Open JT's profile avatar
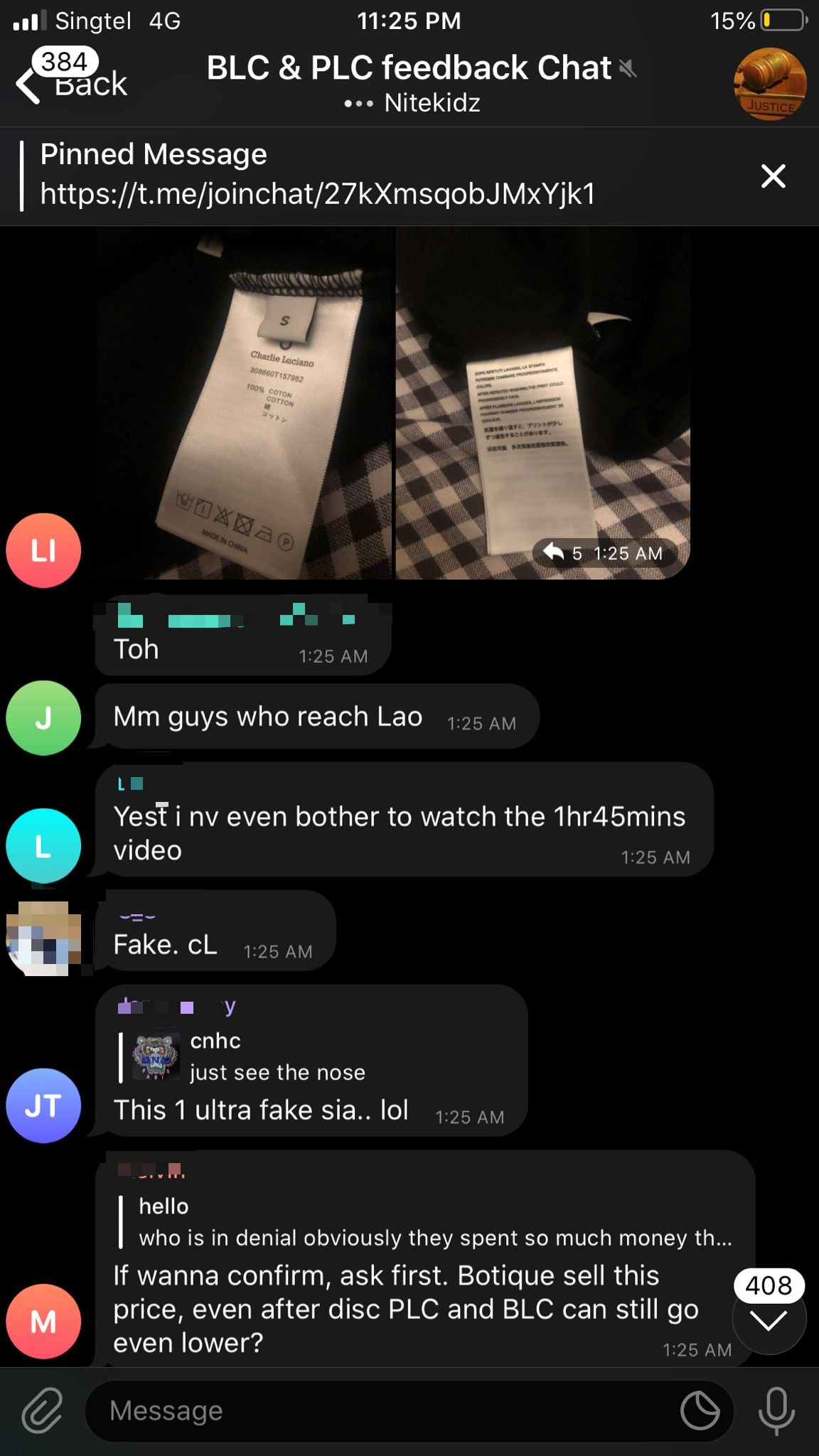The width and height of the screenshot is (819, 1456). [x=43, y=1106]
